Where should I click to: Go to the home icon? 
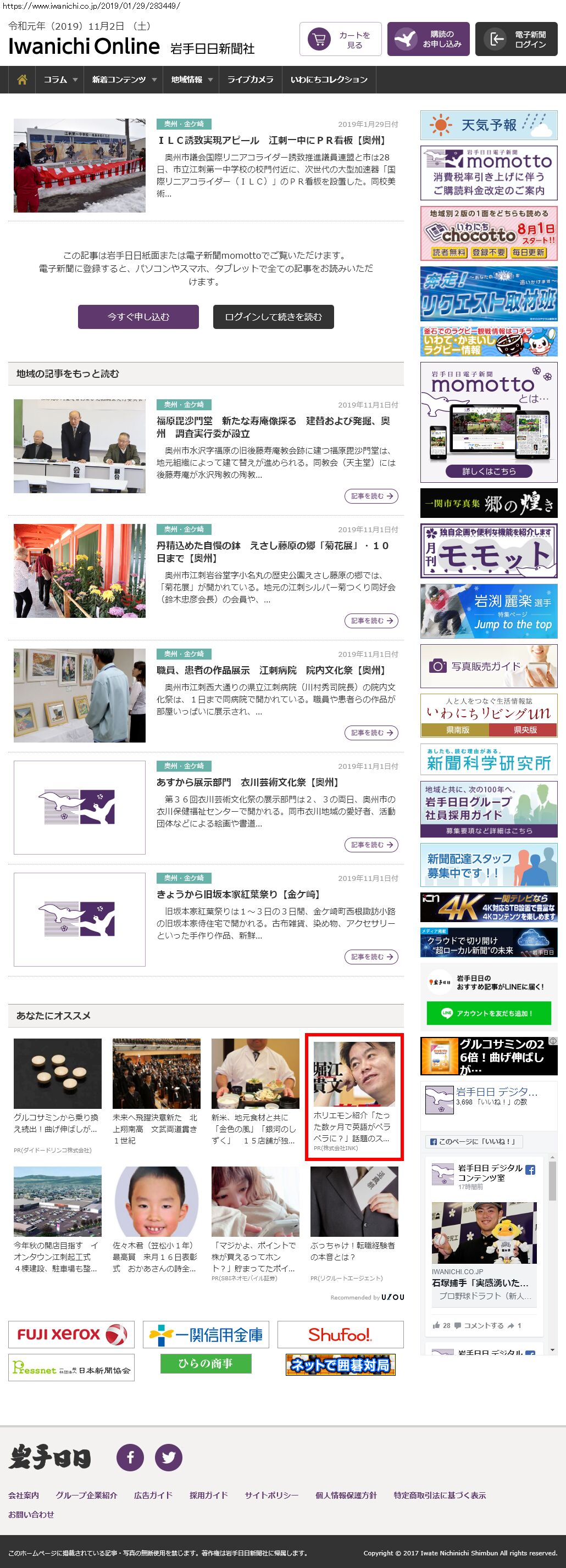click(x=22, y=80)
